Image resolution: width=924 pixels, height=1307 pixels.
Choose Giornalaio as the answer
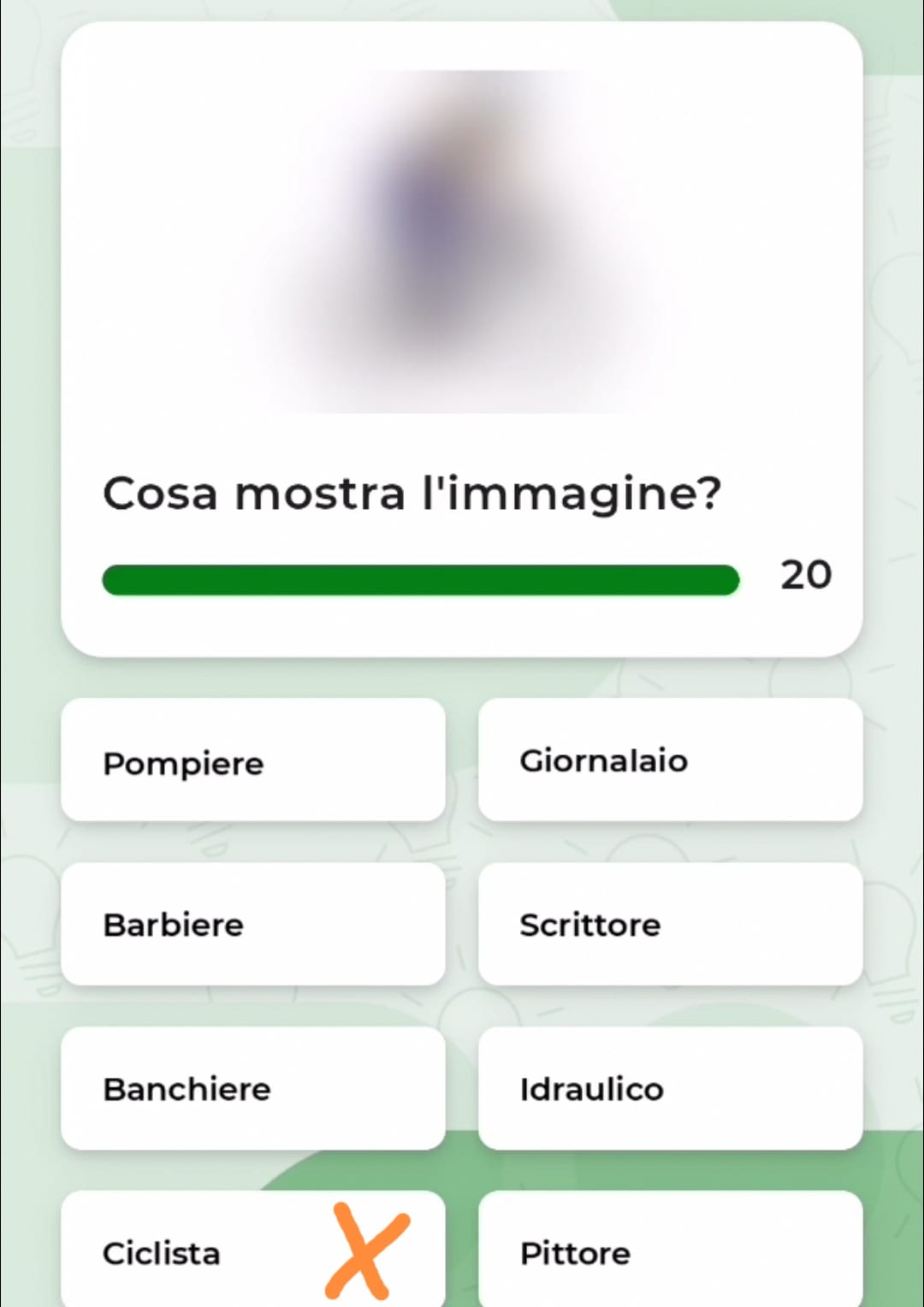[x=670, y=760]
